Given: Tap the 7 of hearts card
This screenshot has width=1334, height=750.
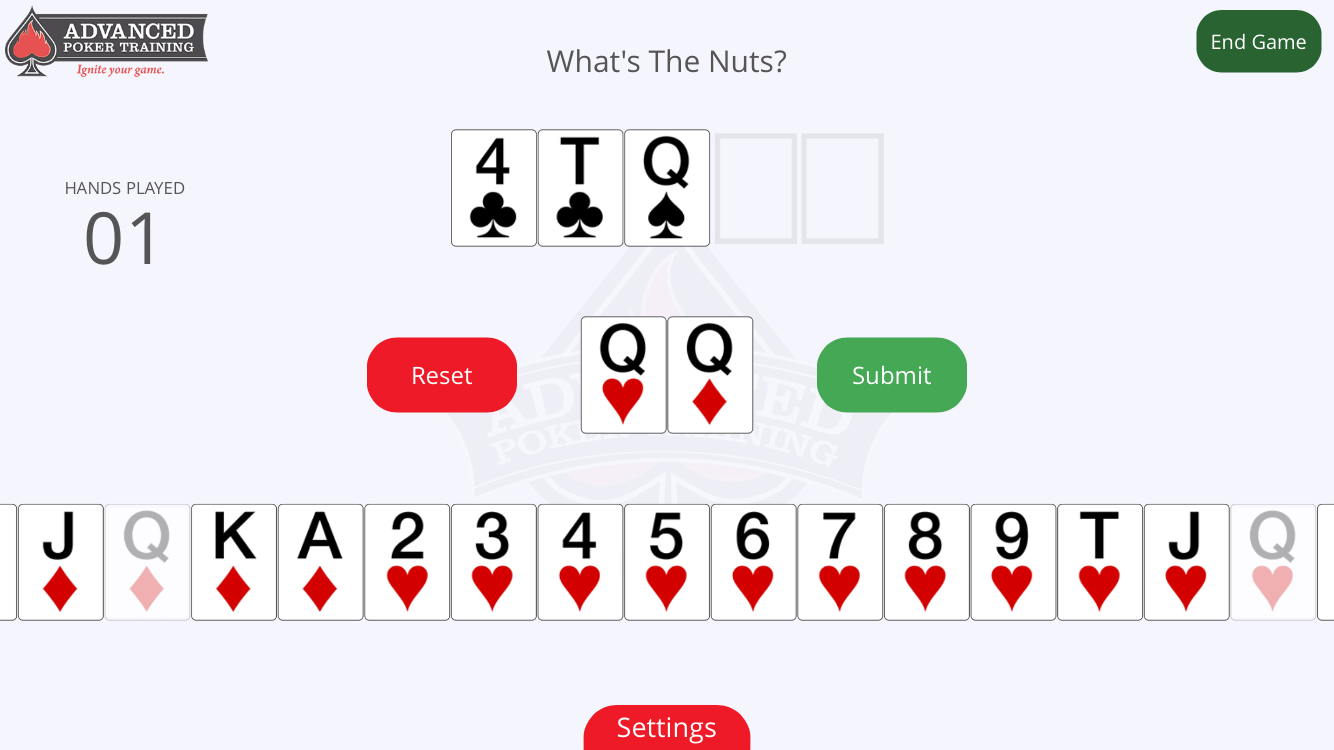Looking at the screenshot, I should [x=840, y=562].
